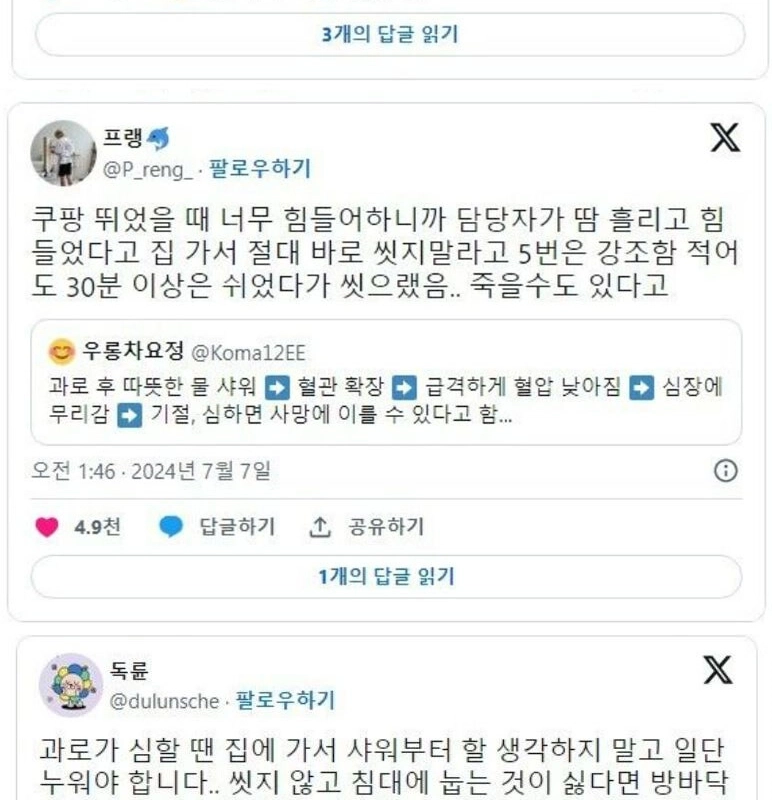772x800 pixels.
Task: Open 프랭's profile picture
Action: click(x=63, y=152)
